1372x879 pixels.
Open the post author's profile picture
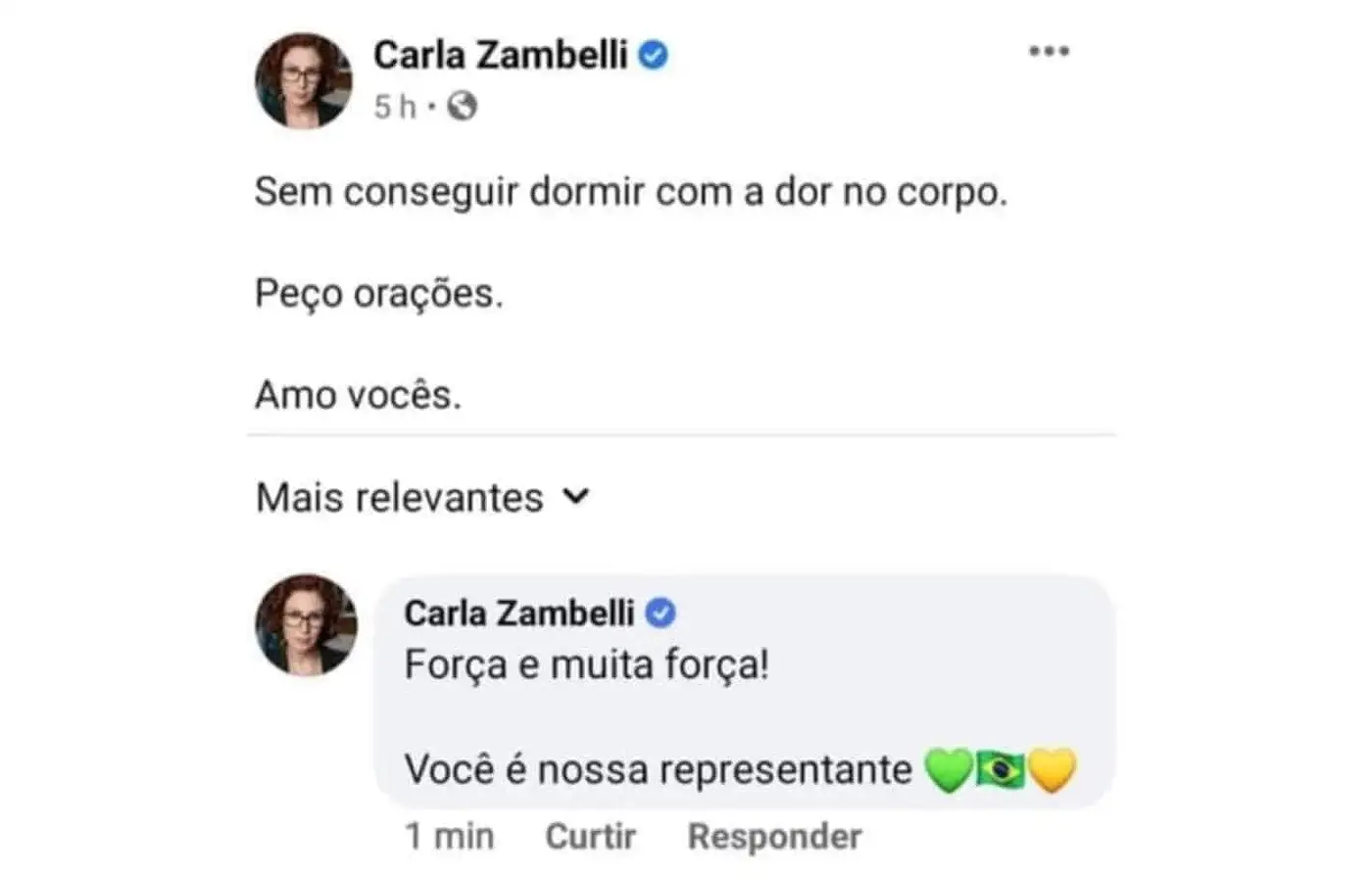(x=303, y=81)
